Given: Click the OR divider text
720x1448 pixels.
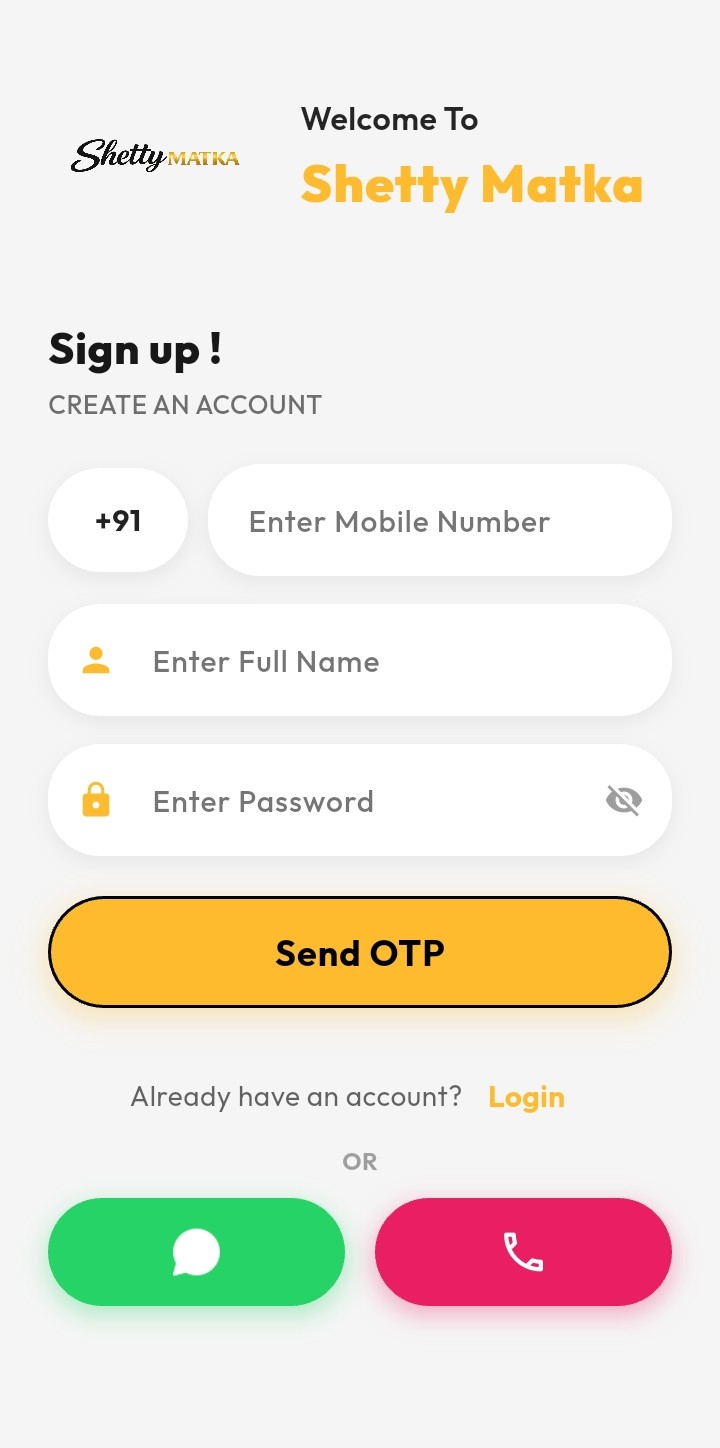Looking at the screenshot, I should [x=360, y=1160].
